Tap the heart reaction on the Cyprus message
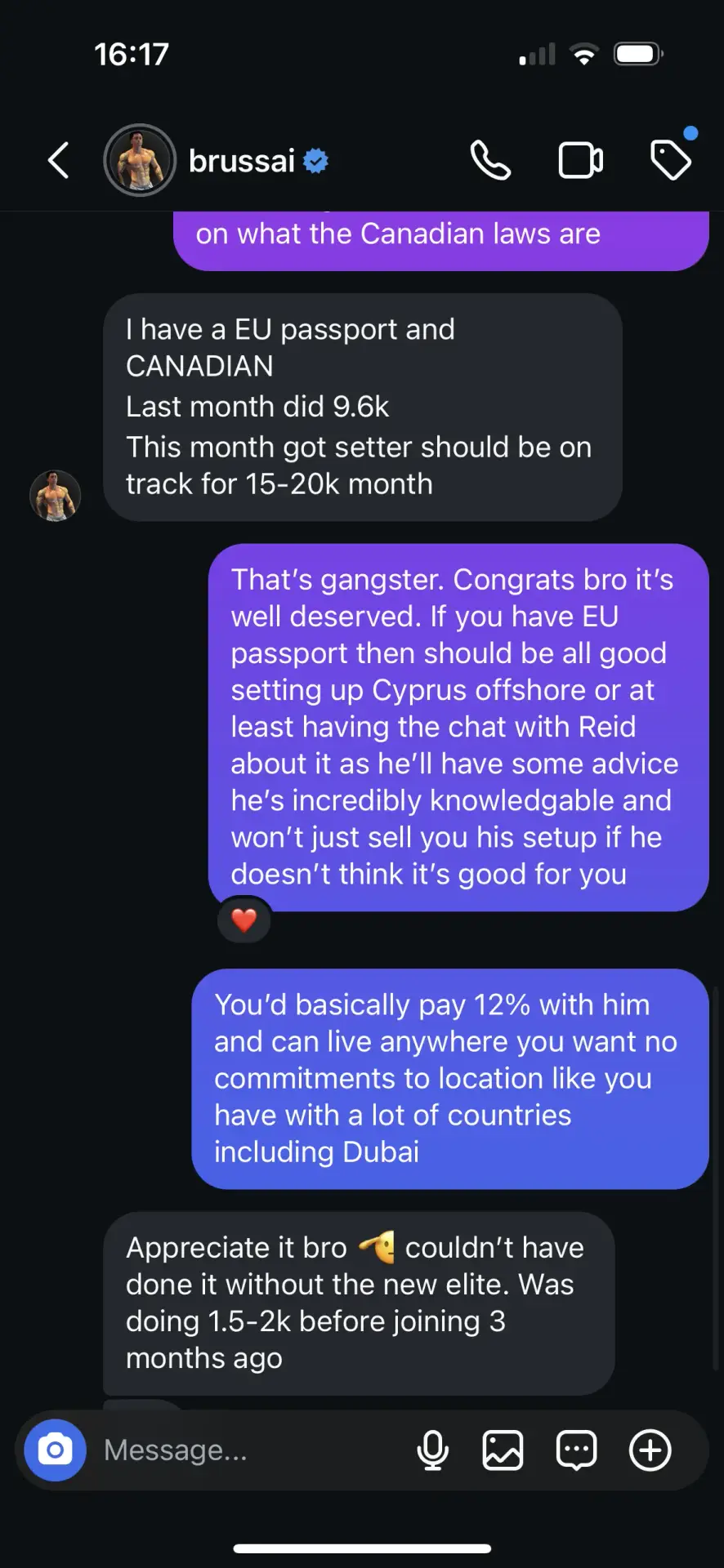 point(244,920)
